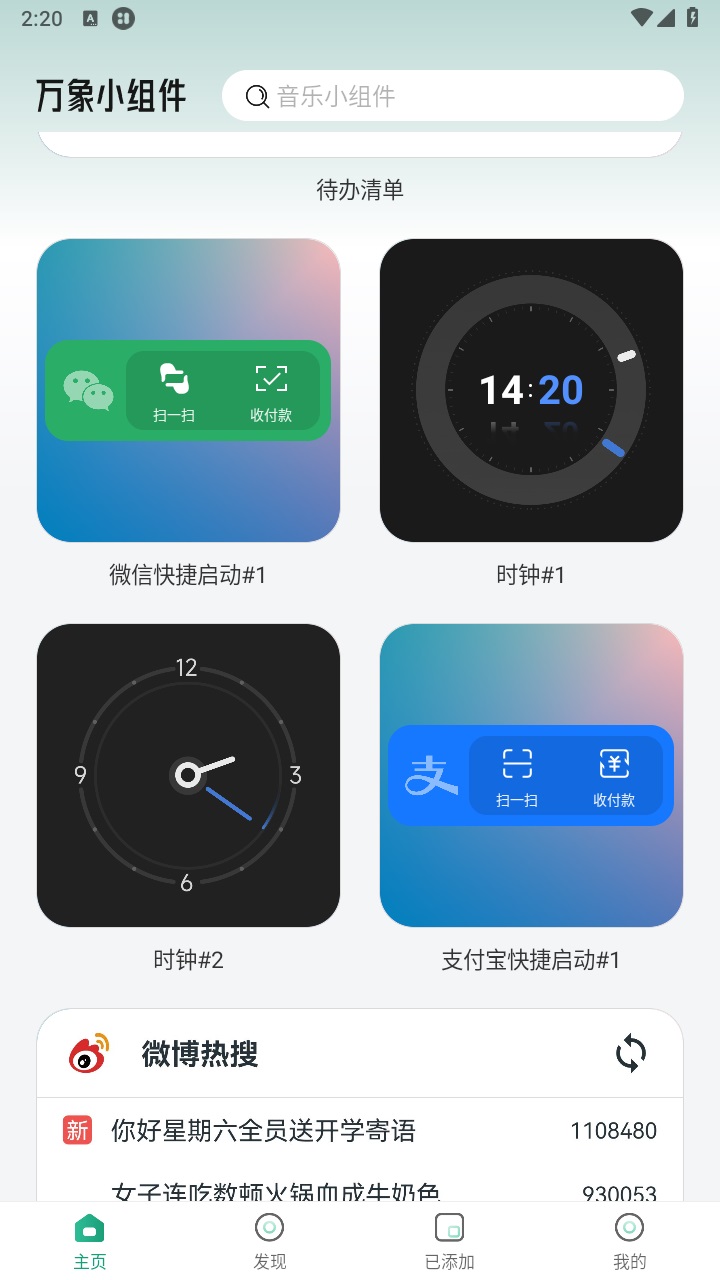Tap the red 新 badge next to the top topic
This screenshot has width=720, height=1280.
click(78, 1131)
